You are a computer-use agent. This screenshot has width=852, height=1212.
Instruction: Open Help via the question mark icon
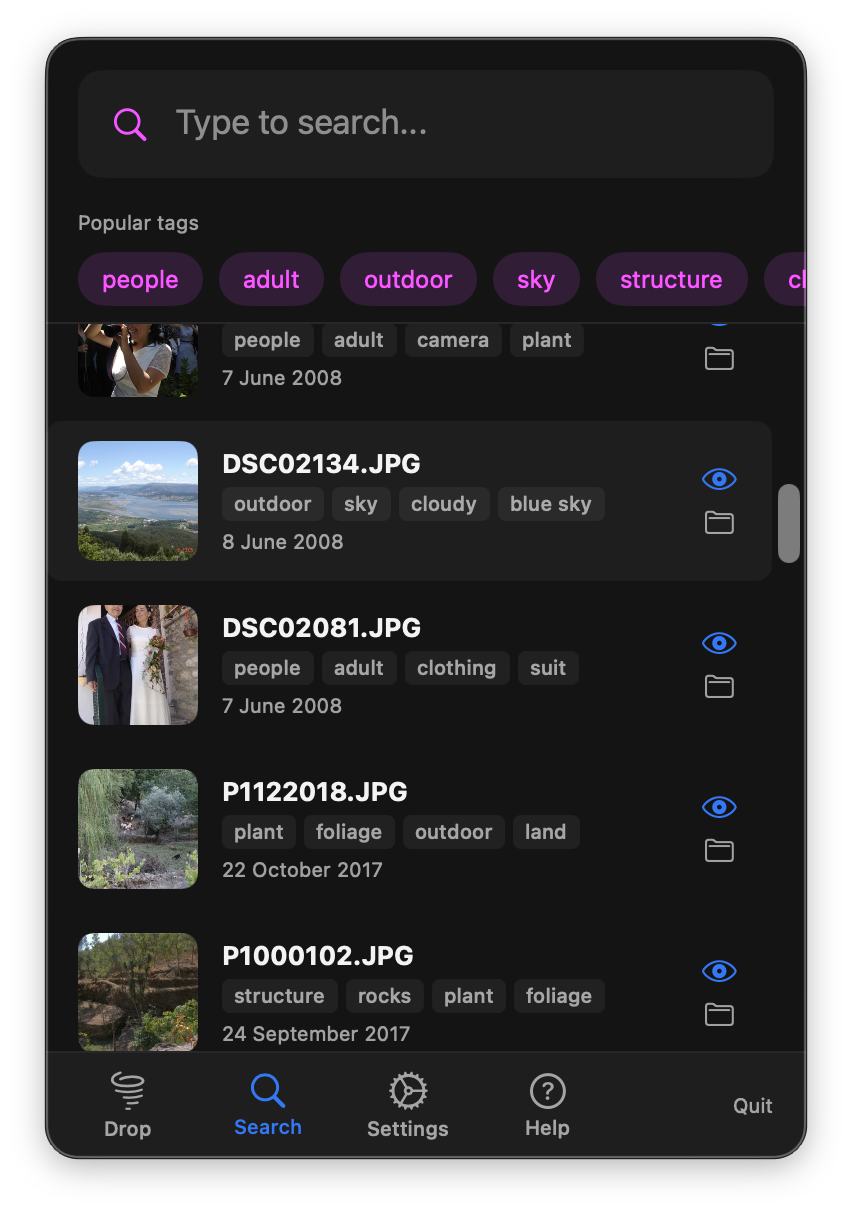point(547,1091)
